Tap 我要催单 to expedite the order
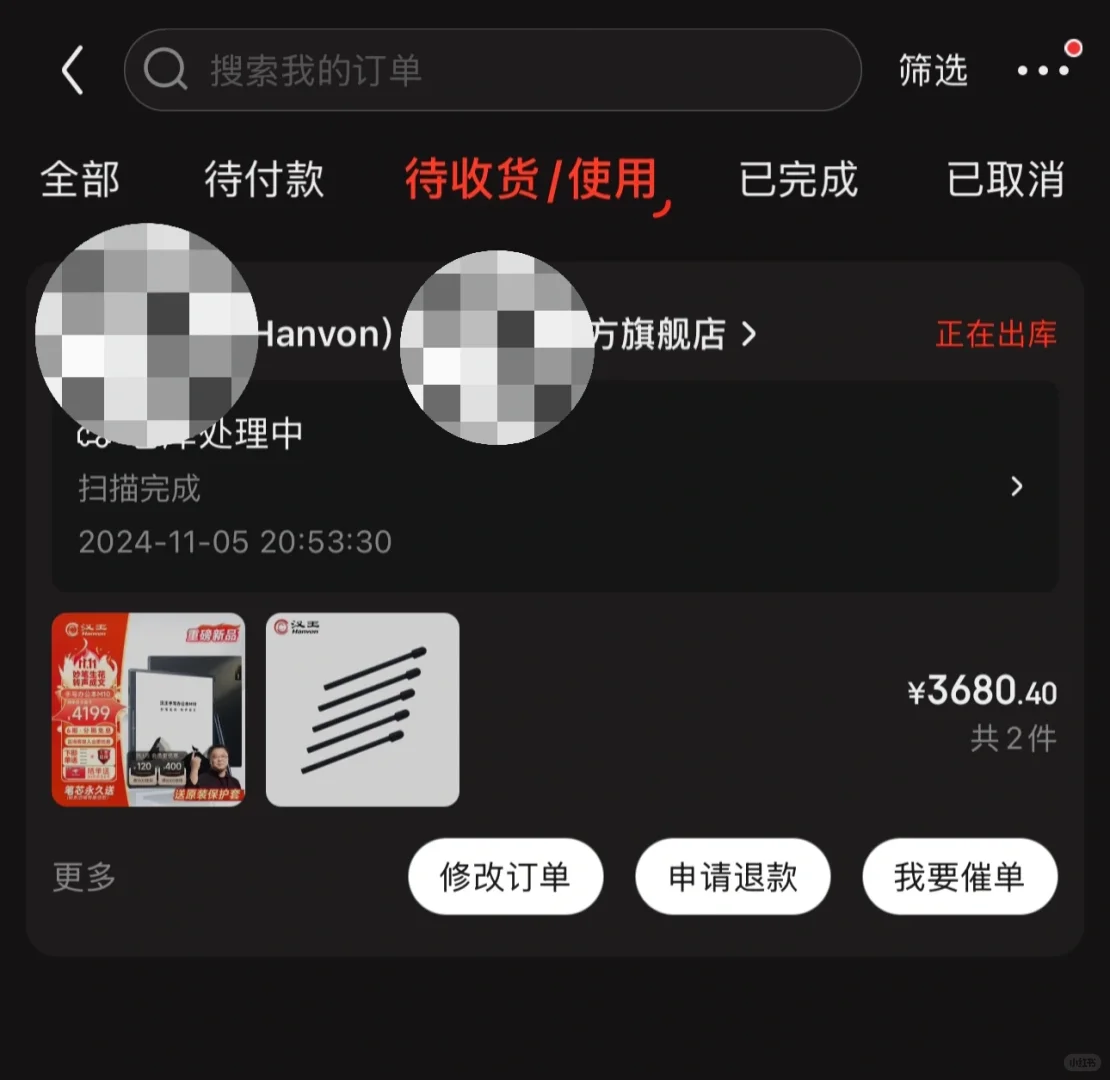The width and height of the screenshot is (1110, 1080). point(959,877)
